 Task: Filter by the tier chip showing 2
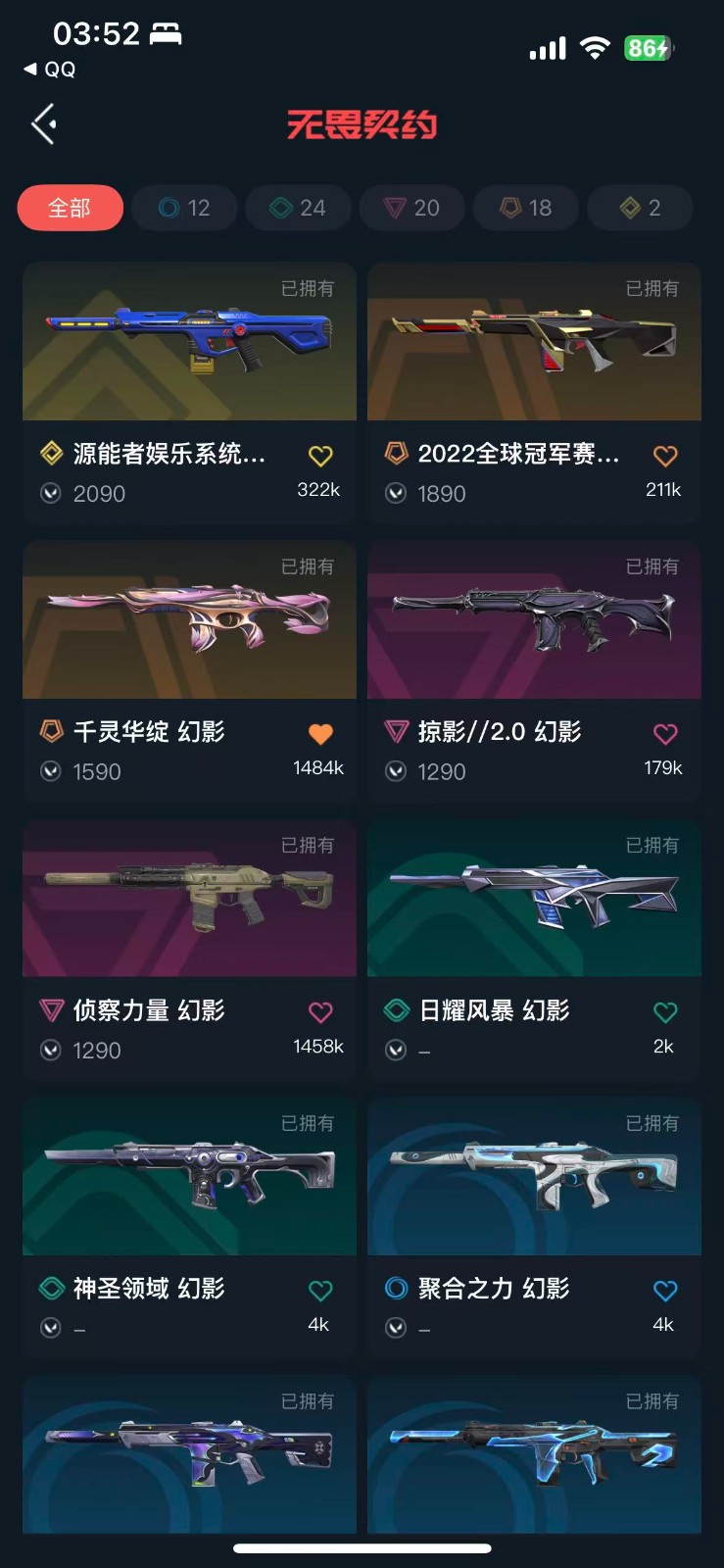coord(640,208)
